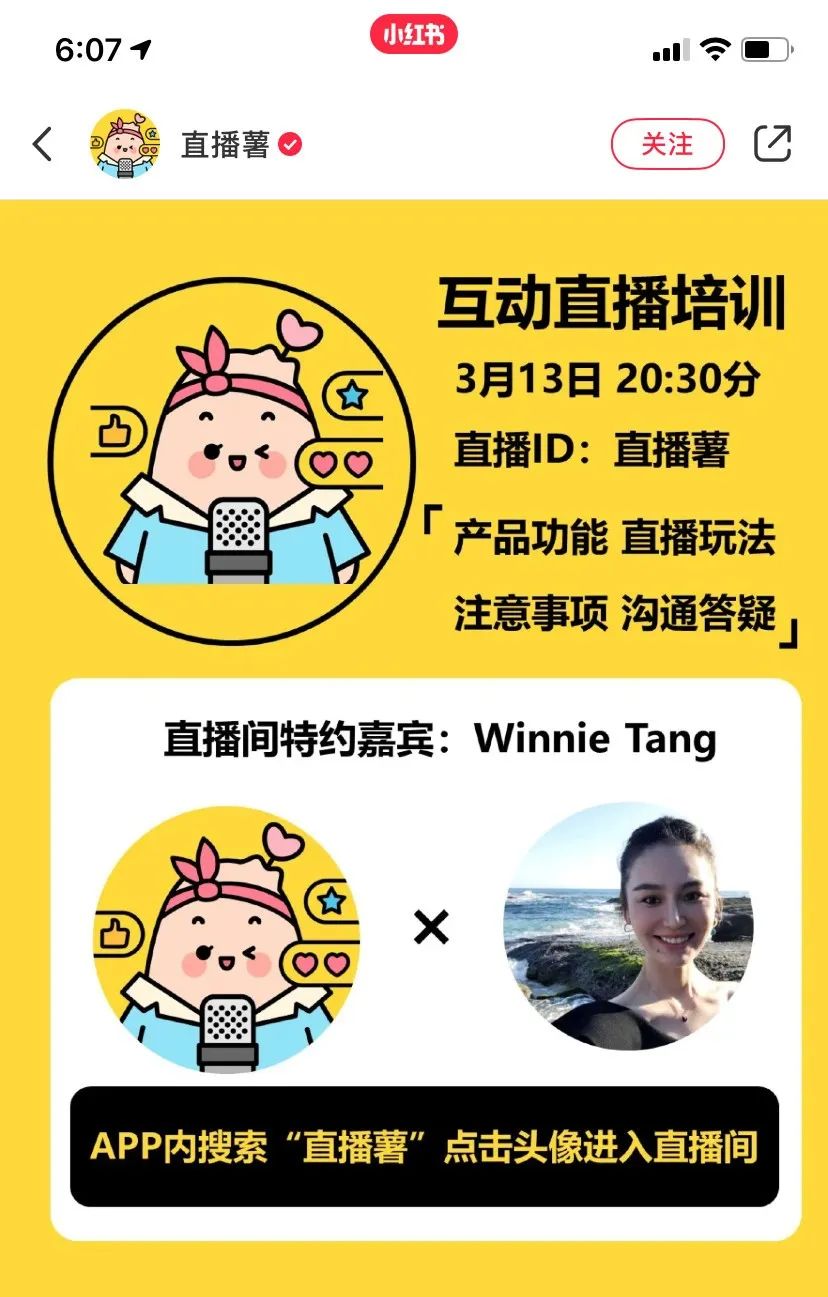Return to previous app via 小红书 pill
This screenshot has width=828, height=1297.
point(414,36)
